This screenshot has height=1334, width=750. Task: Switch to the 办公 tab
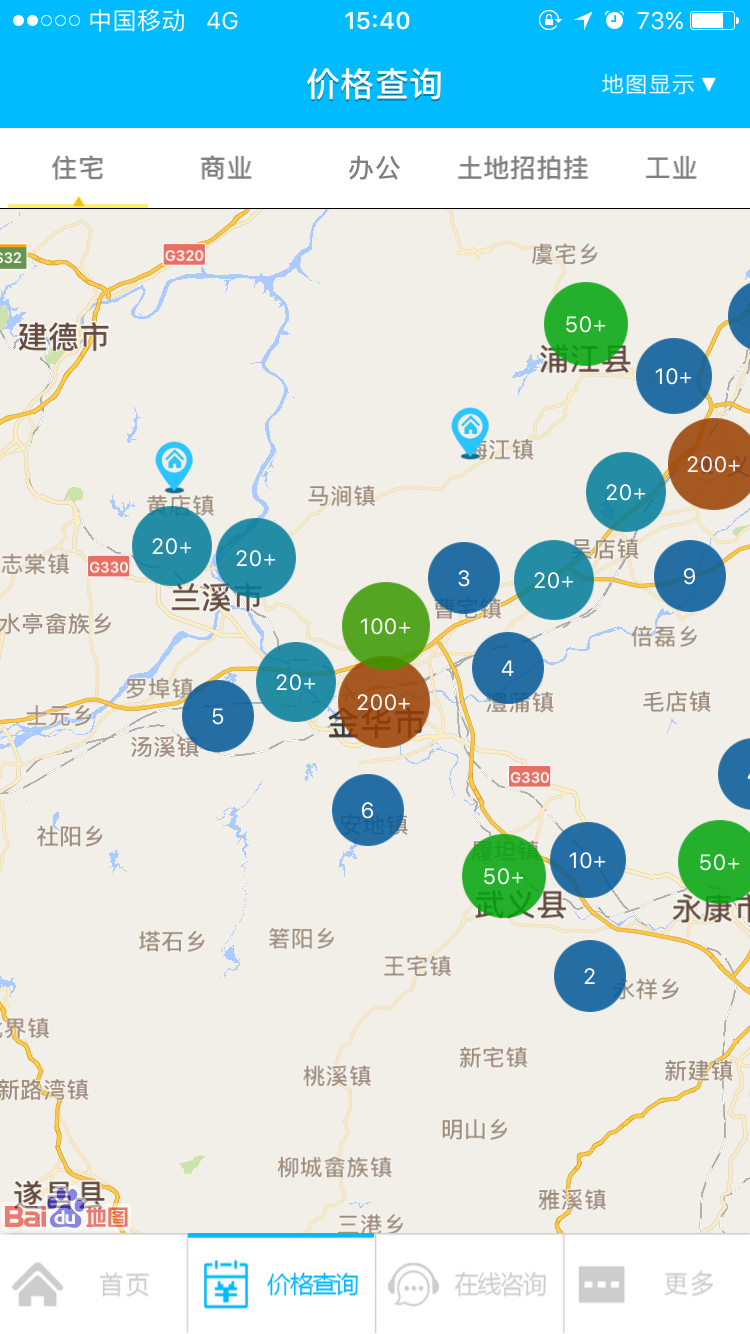(x=374, y=168)
